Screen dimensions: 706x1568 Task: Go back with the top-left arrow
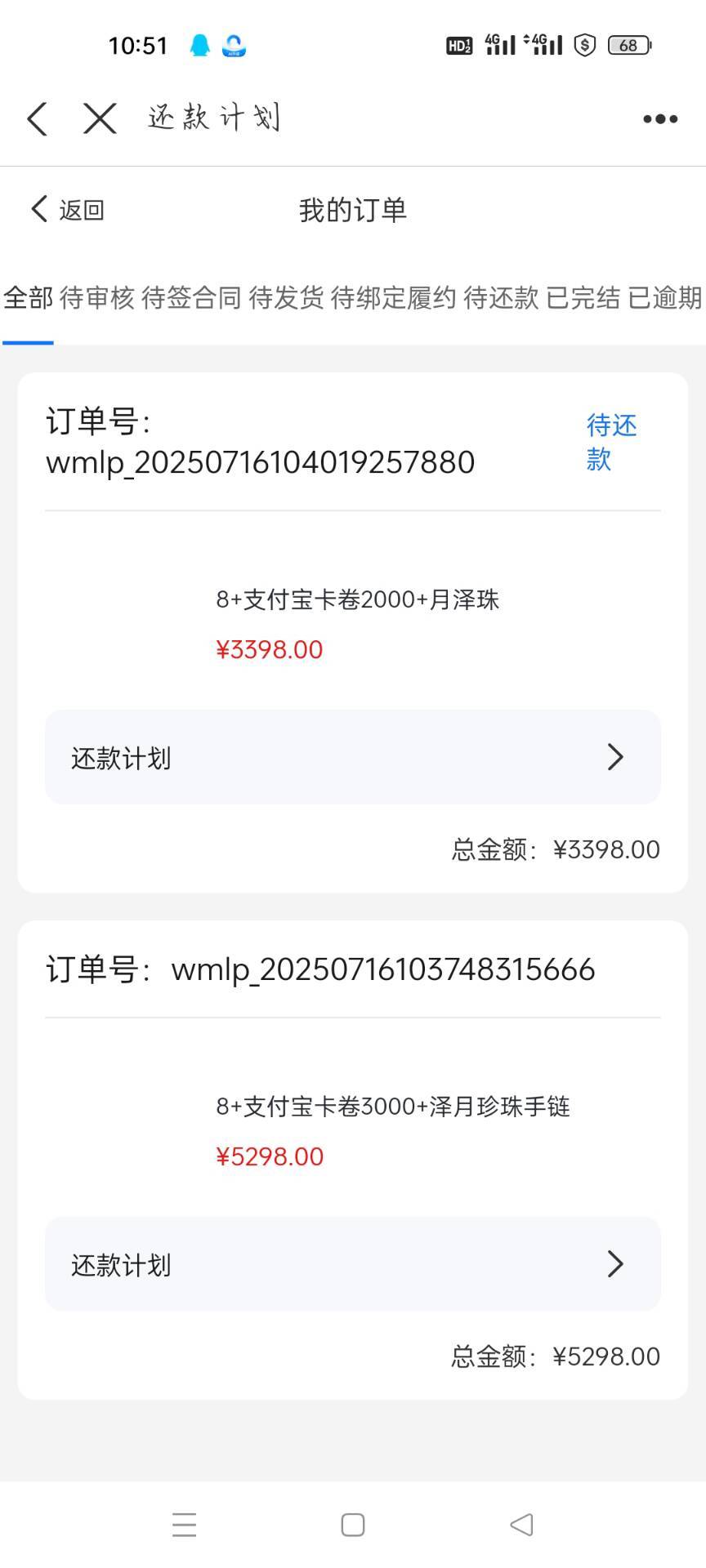coord(38,118)
